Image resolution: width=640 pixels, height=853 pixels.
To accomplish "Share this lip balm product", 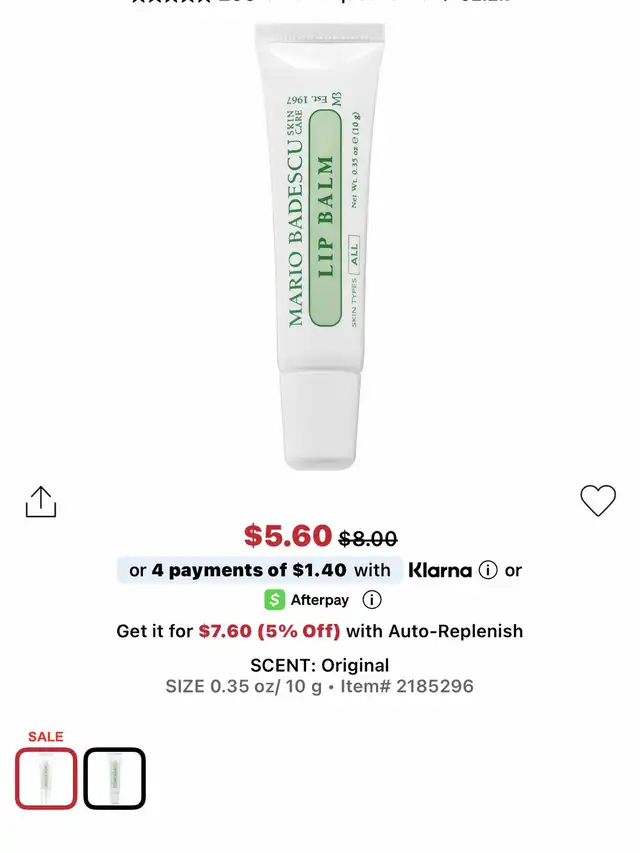I will [41, 502].
